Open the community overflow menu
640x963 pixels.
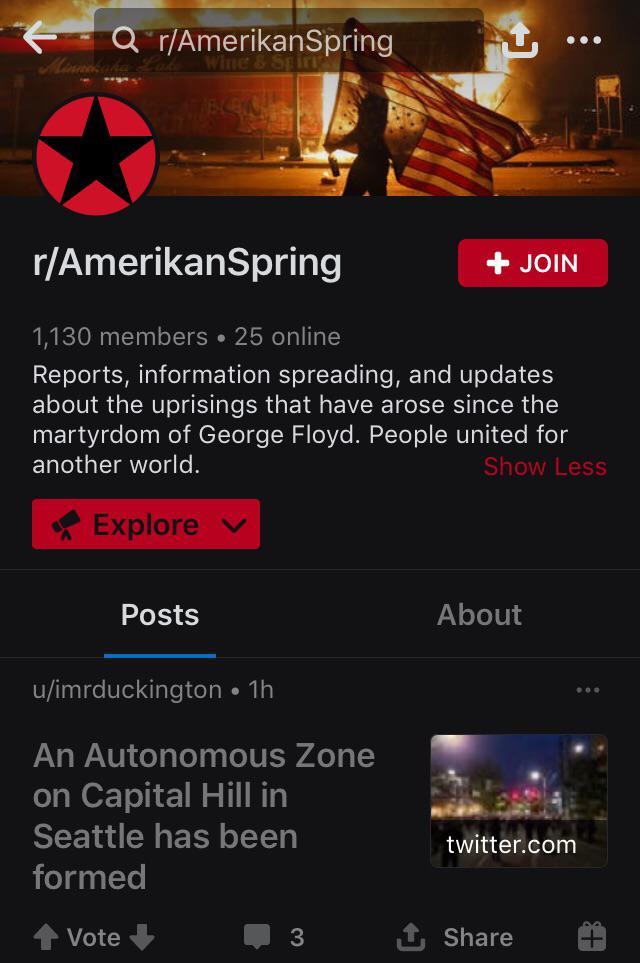click(583, 40)
